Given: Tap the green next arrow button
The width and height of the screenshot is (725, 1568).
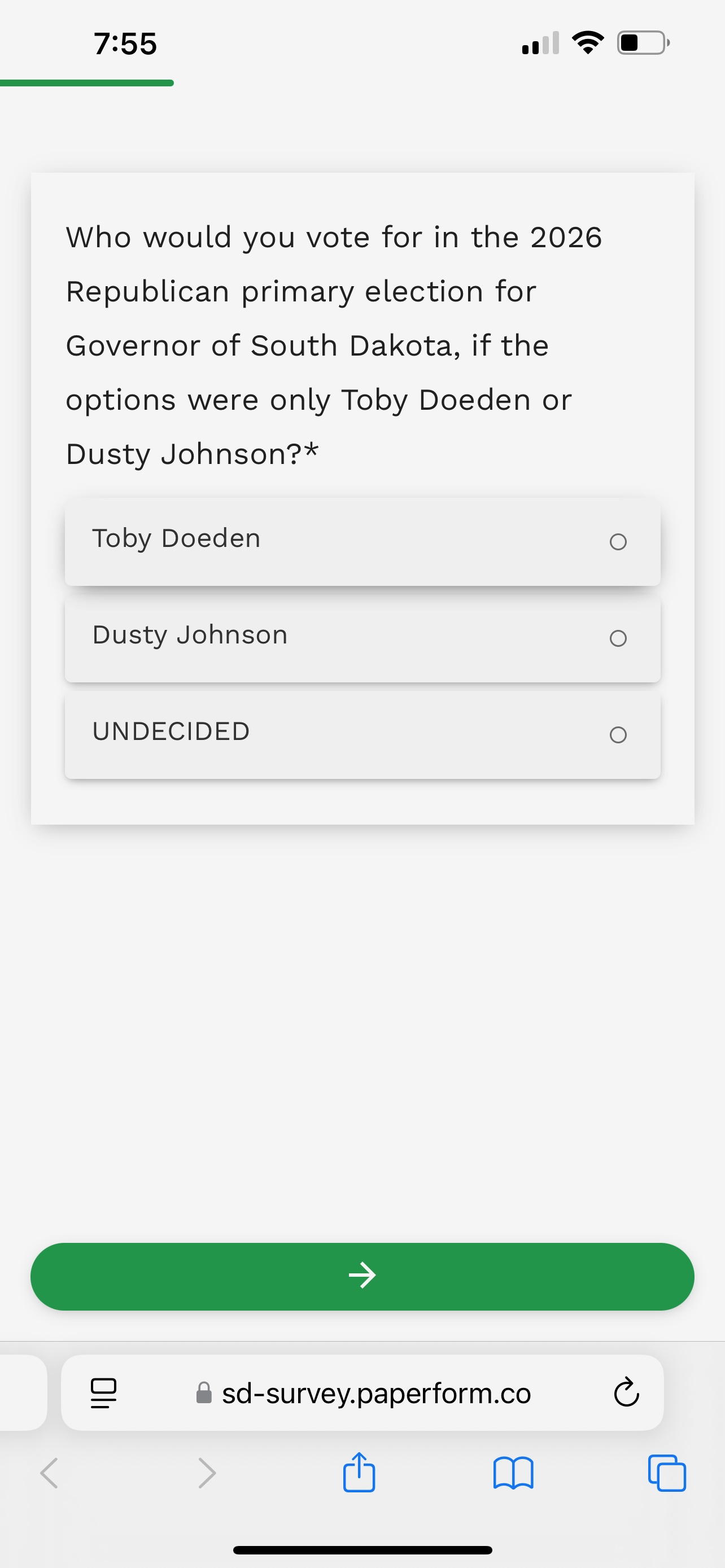Looking at the screenshot, I should [x=362, y=1276].
